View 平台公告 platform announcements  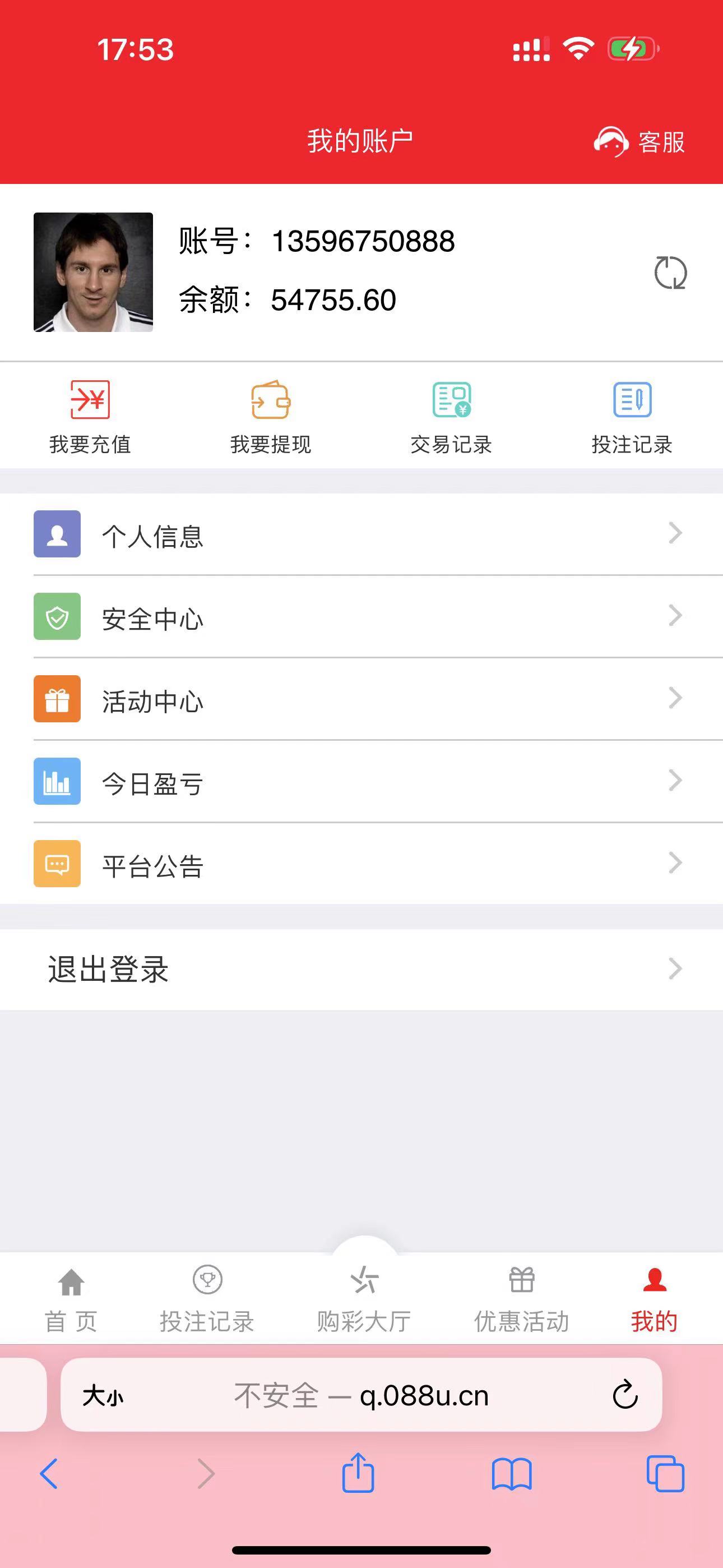pos(361,864)
